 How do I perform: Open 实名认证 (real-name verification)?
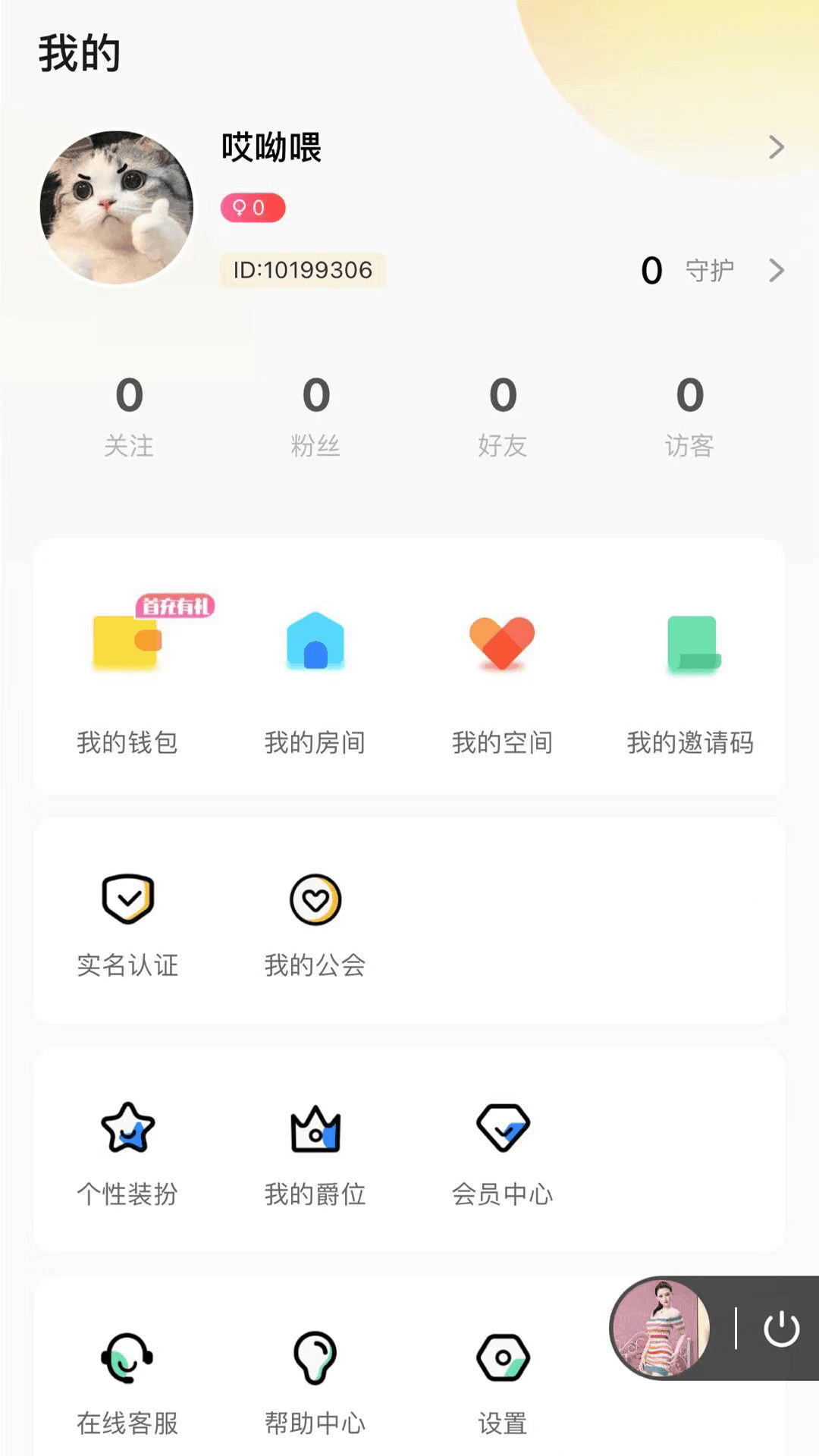click(127, 924)
